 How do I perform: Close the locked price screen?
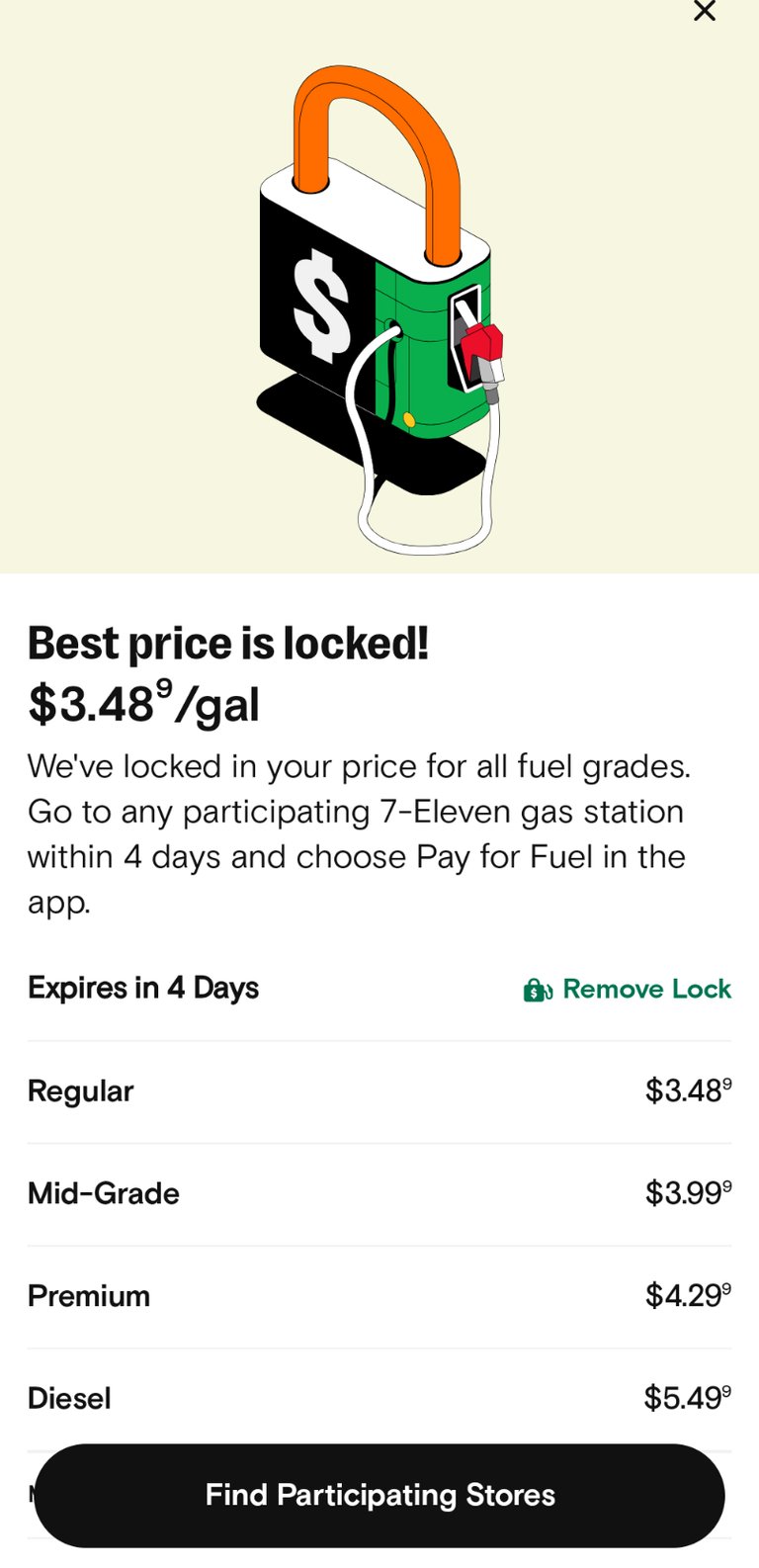(704, 11)
